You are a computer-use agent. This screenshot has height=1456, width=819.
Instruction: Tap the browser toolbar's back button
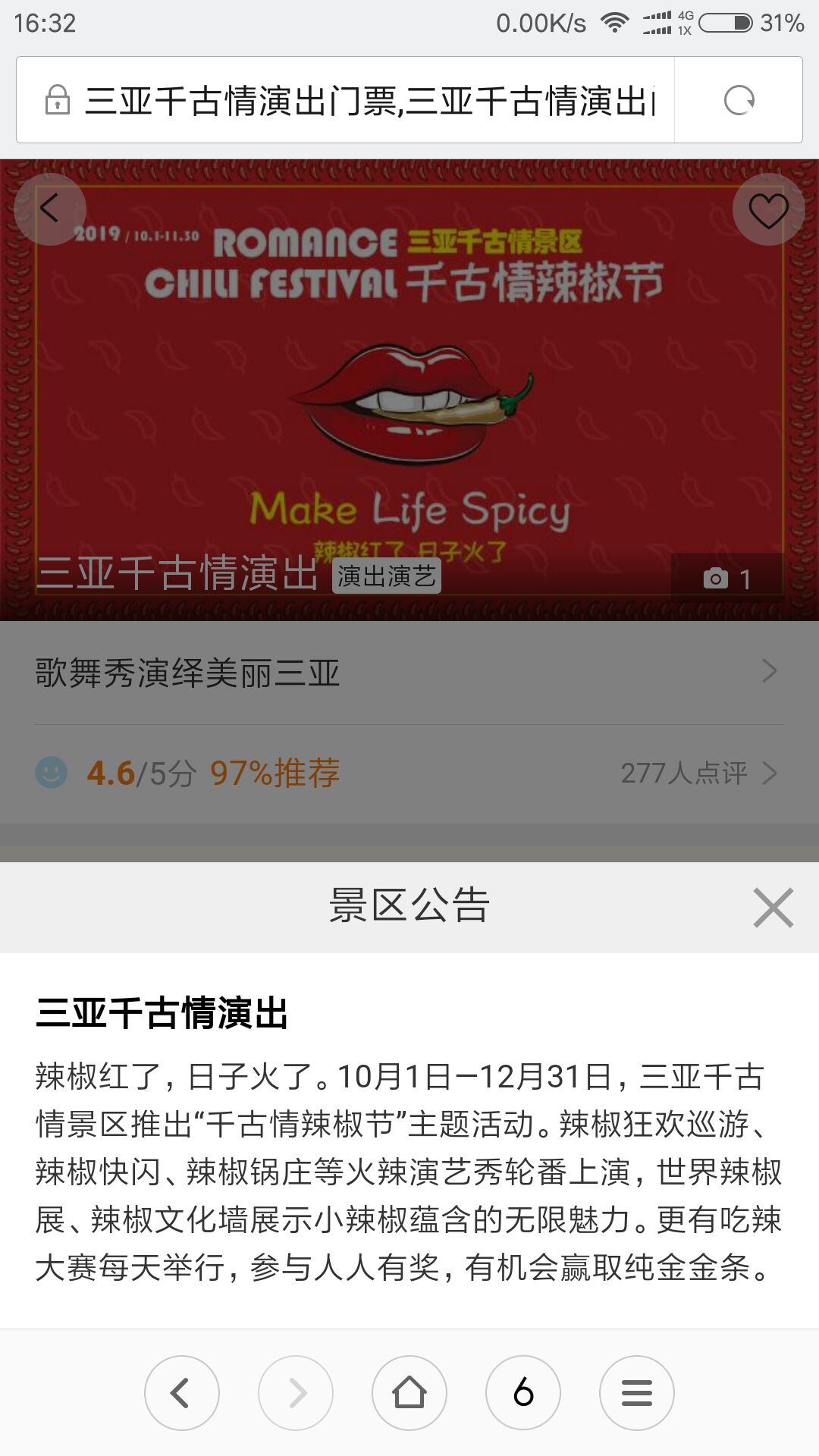click(x=181, y=1393)
